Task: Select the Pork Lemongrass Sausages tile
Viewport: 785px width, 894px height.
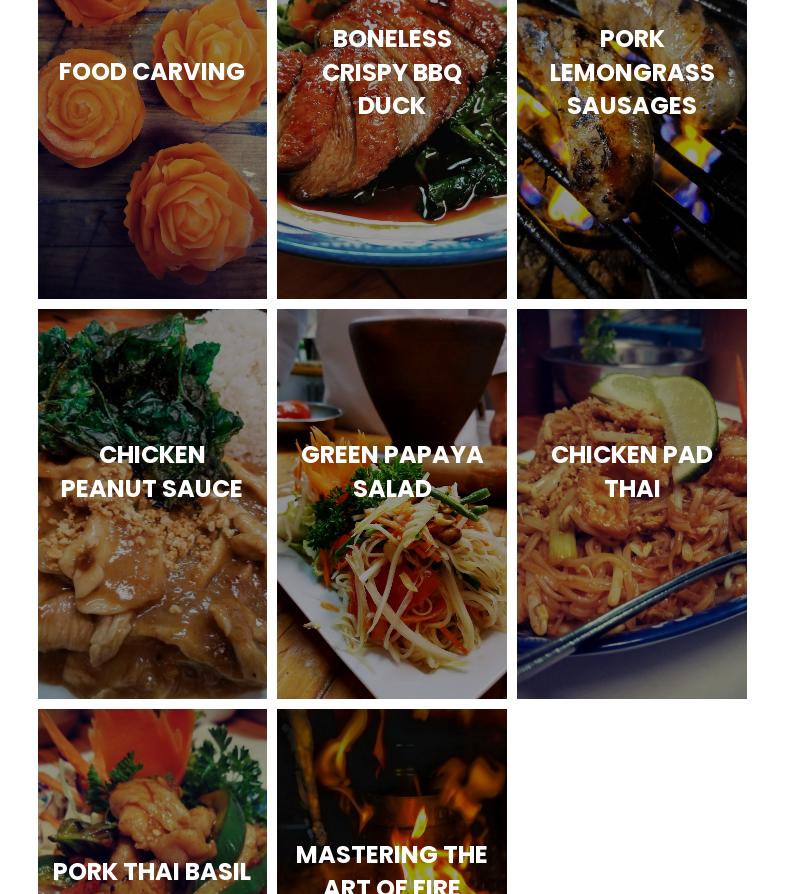Action: 632,150
